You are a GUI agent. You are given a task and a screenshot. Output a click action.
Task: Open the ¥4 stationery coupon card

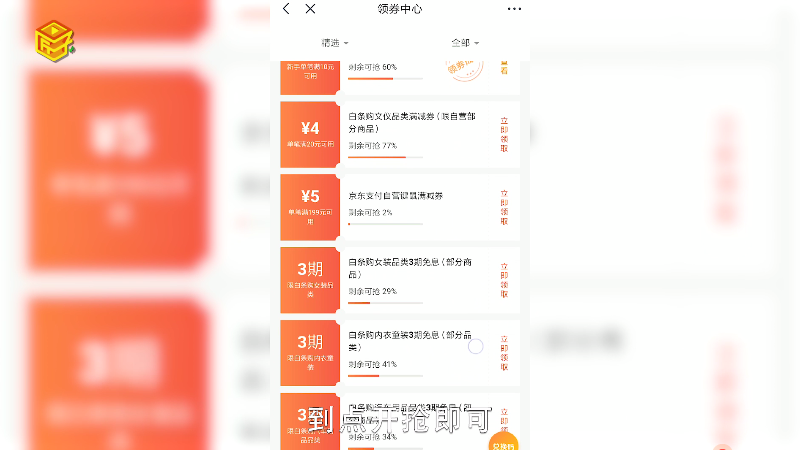point(410,133)
